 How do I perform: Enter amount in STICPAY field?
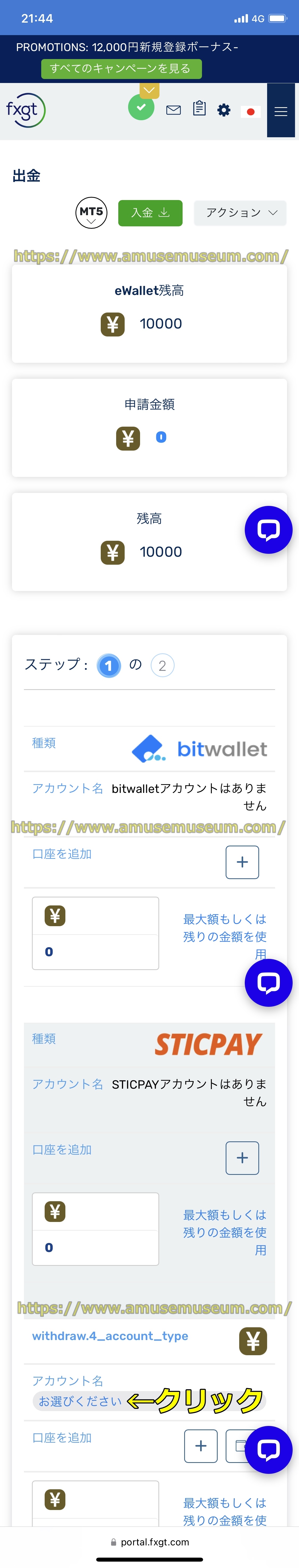95,1247
